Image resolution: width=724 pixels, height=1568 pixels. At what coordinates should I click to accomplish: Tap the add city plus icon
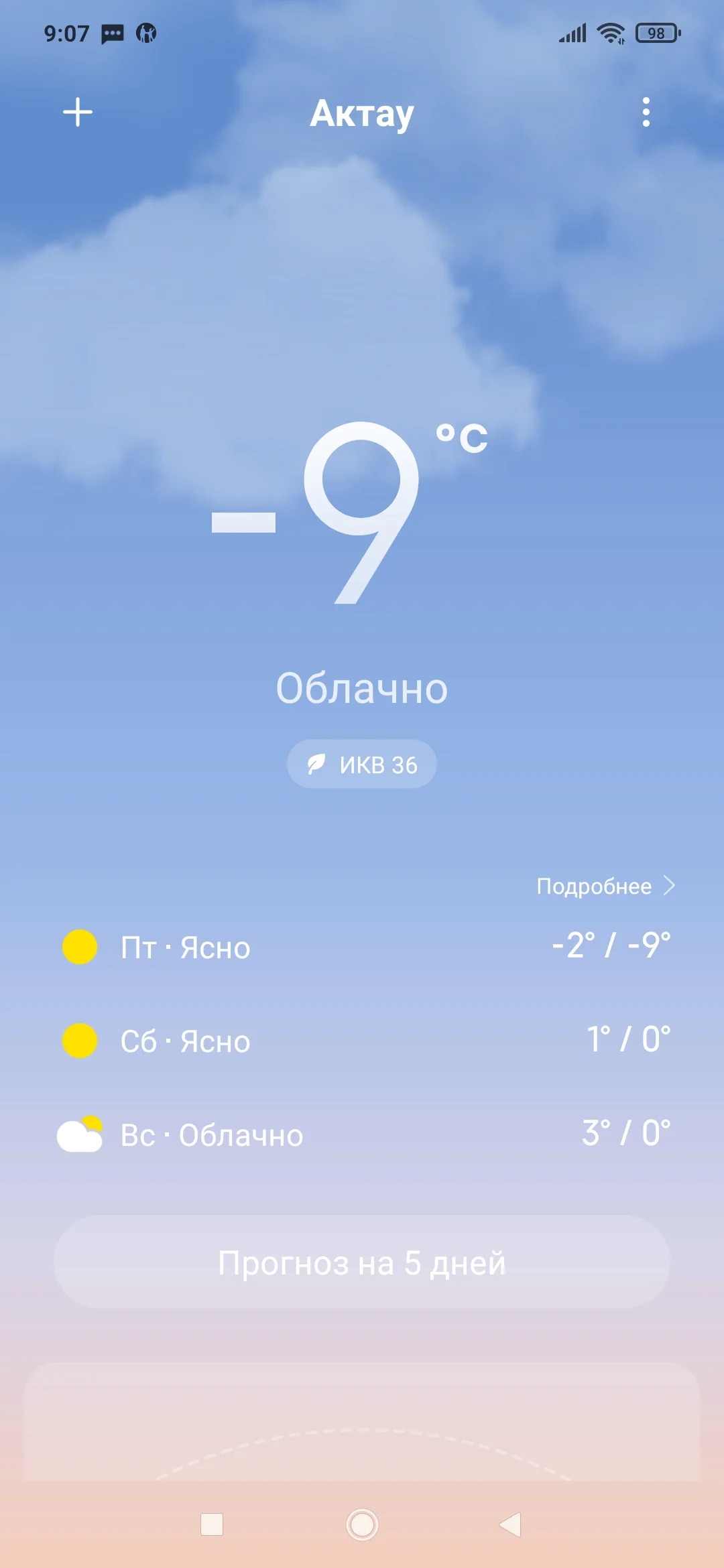pyautogui.click(x=78, y=112)
